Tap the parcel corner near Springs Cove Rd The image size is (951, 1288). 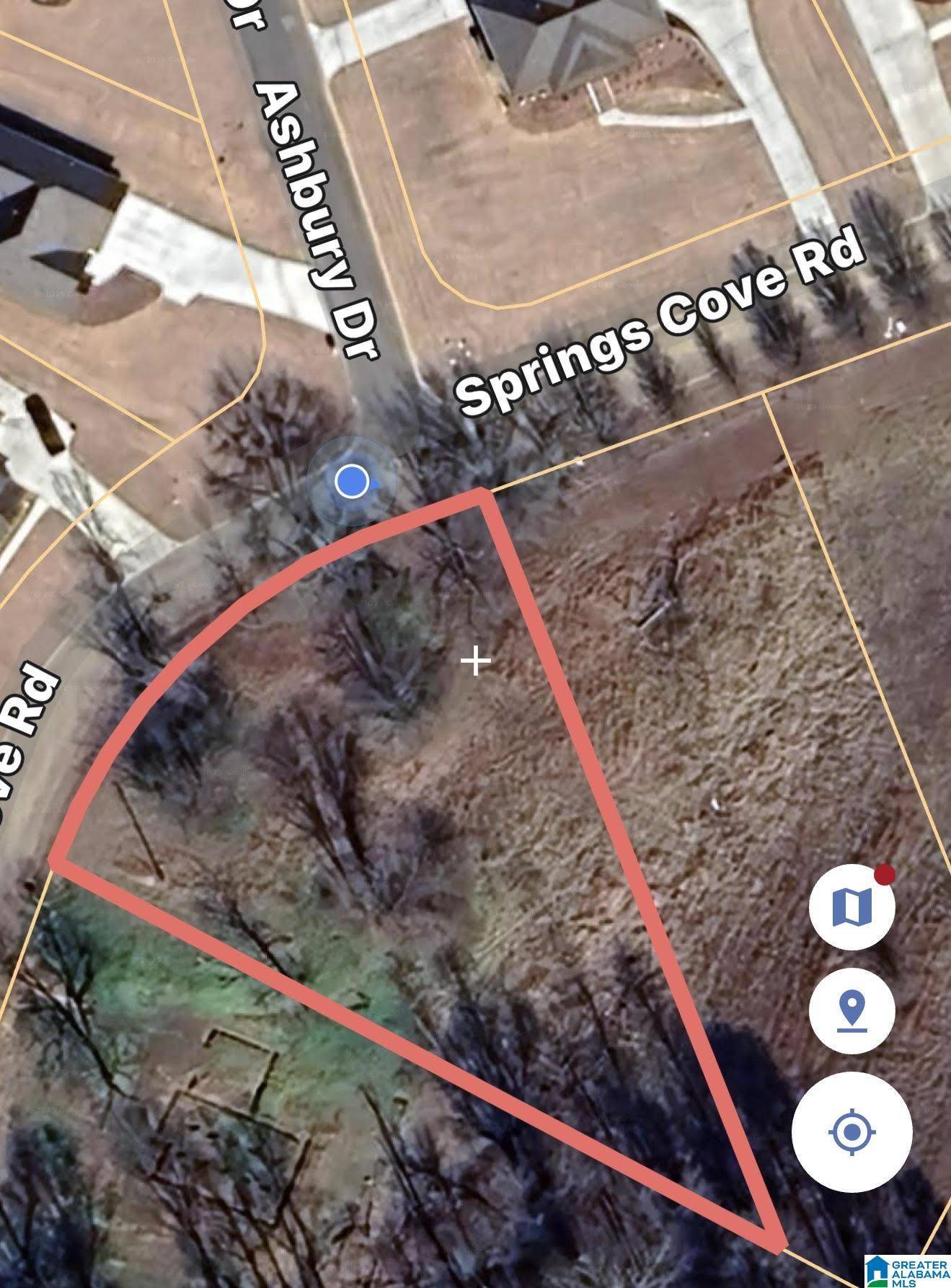485,493
